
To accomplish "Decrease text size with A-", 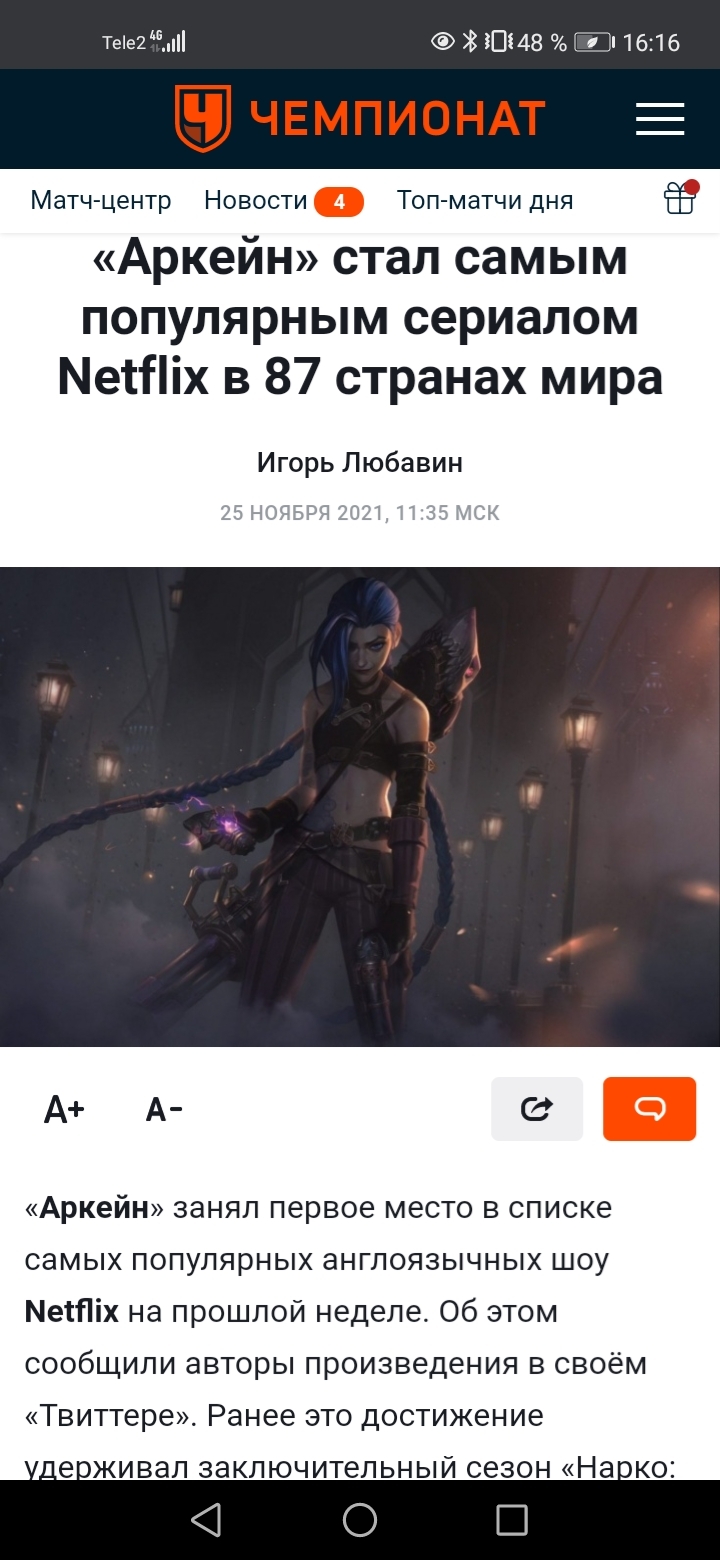I will (164, 1109).
